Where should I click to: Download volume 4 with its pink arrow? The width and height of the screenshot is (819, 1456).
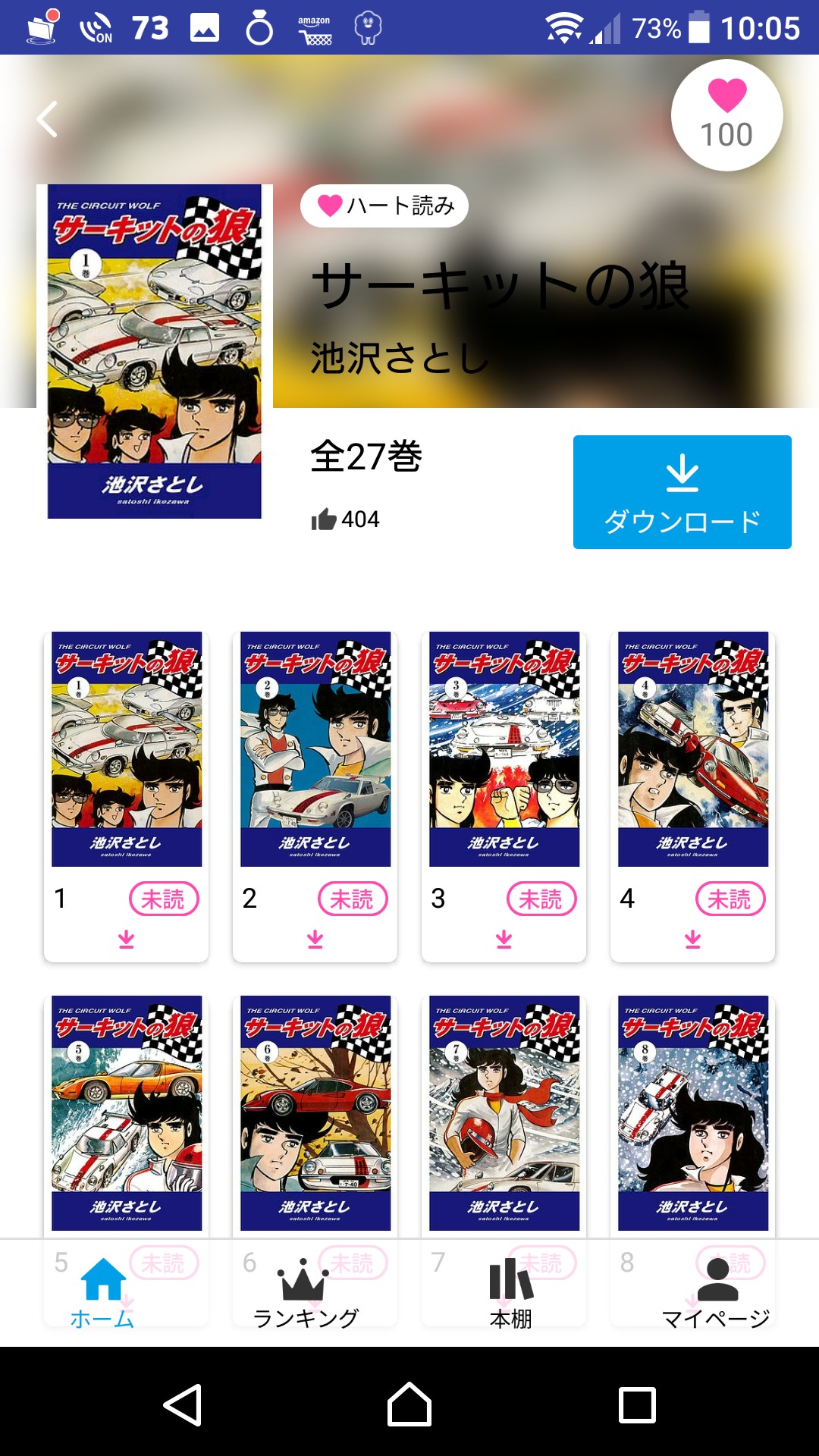693,940
